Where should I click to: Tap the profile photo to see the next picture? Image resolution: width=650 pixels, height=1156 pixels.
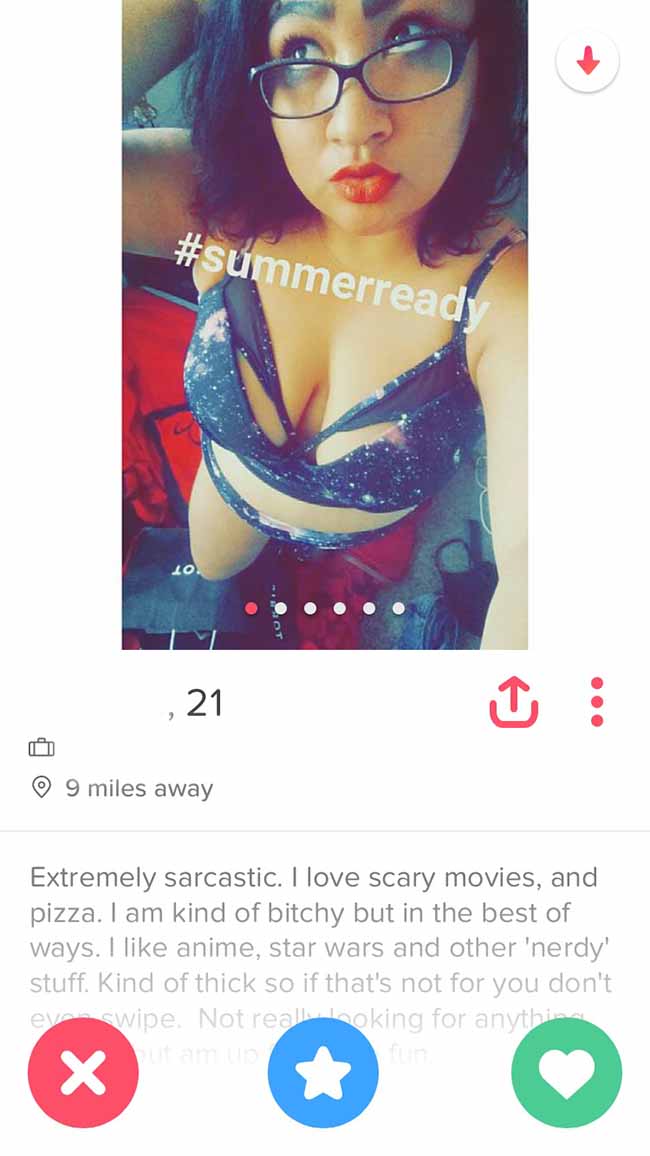[x=325, y=324]
